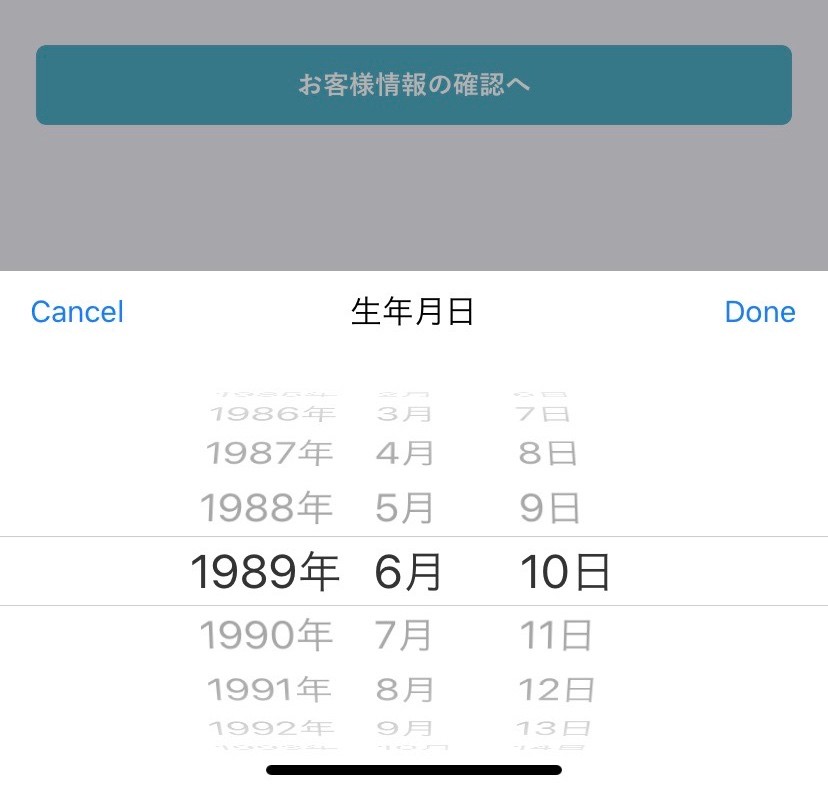Set the day to 12日
Screen dimensions: 828x791
556,689
